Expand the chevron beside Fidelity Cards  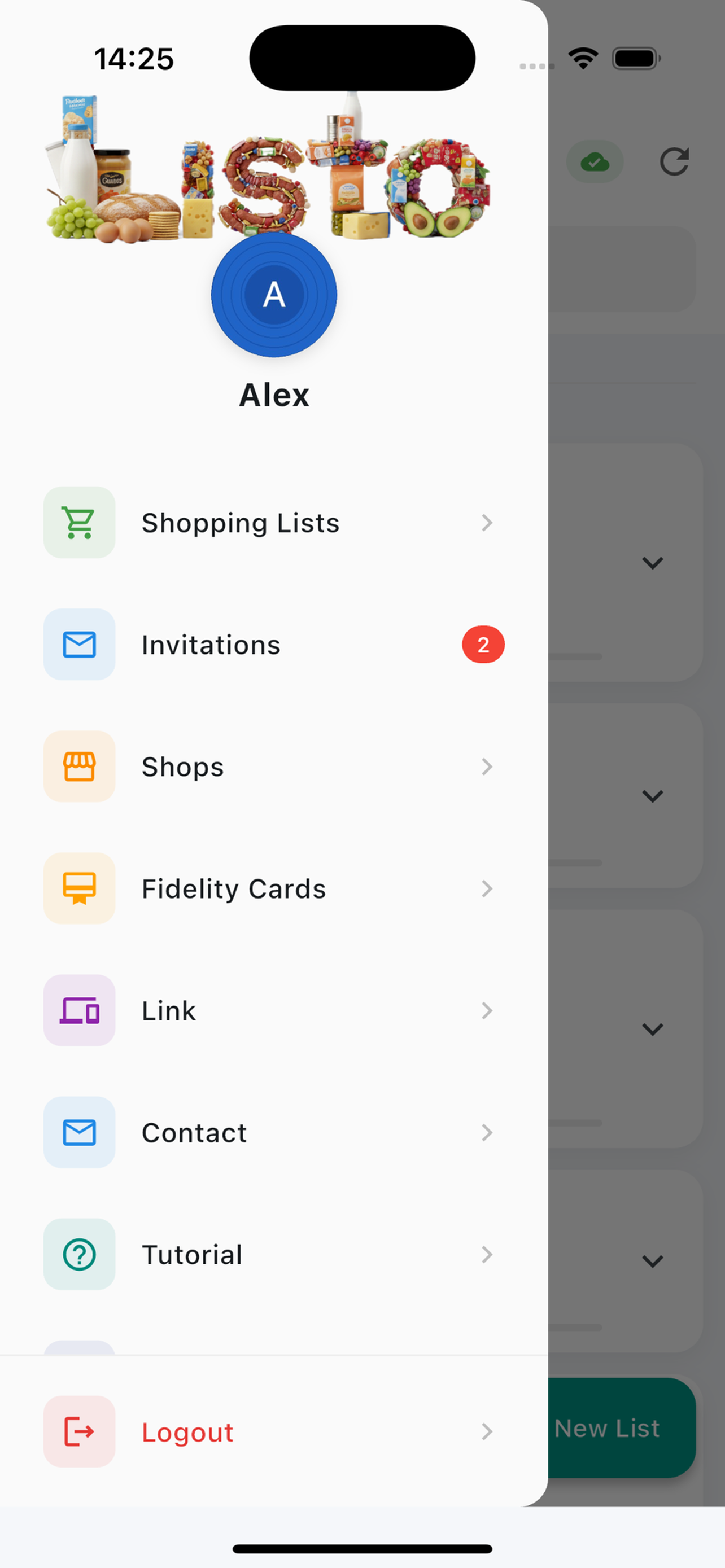pos(487,888)
